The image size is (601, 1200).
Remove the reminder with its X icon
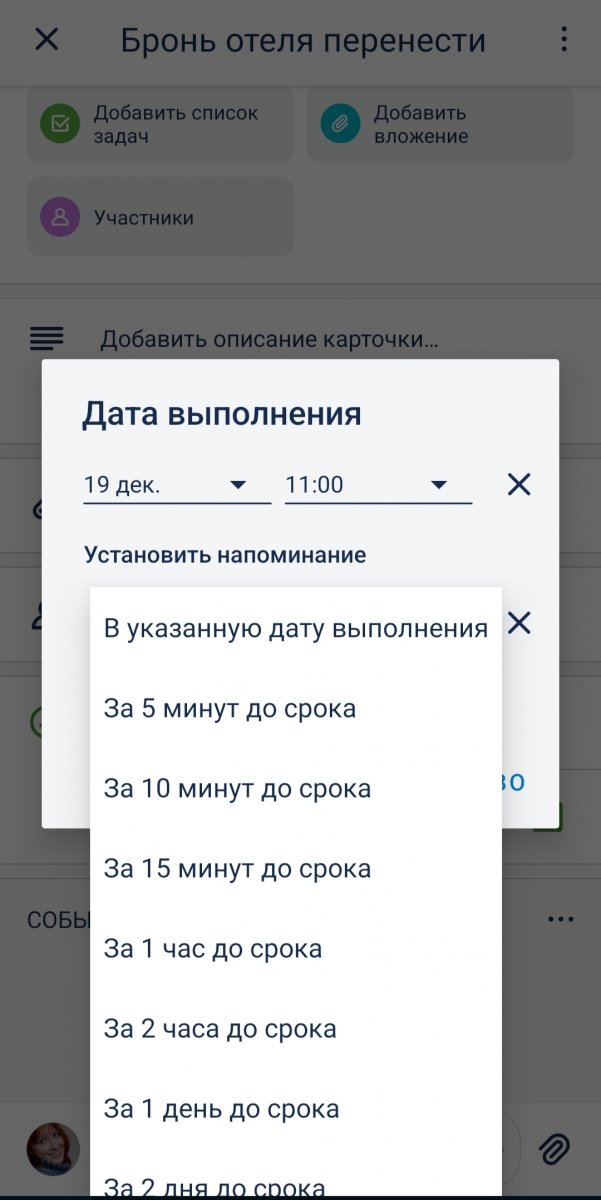coord(518,624)
